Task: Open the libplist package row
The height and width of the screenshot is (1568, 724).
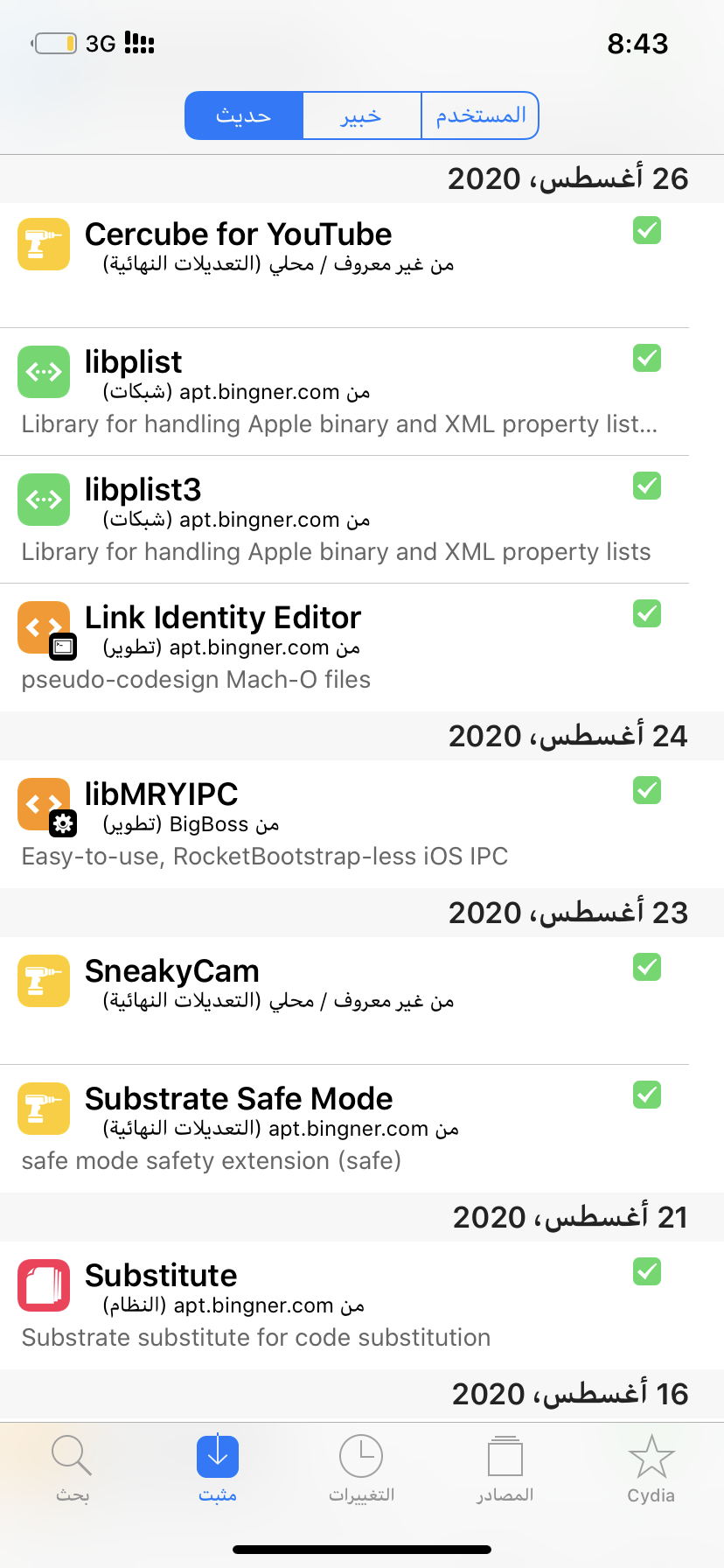Action: point(362,392)
